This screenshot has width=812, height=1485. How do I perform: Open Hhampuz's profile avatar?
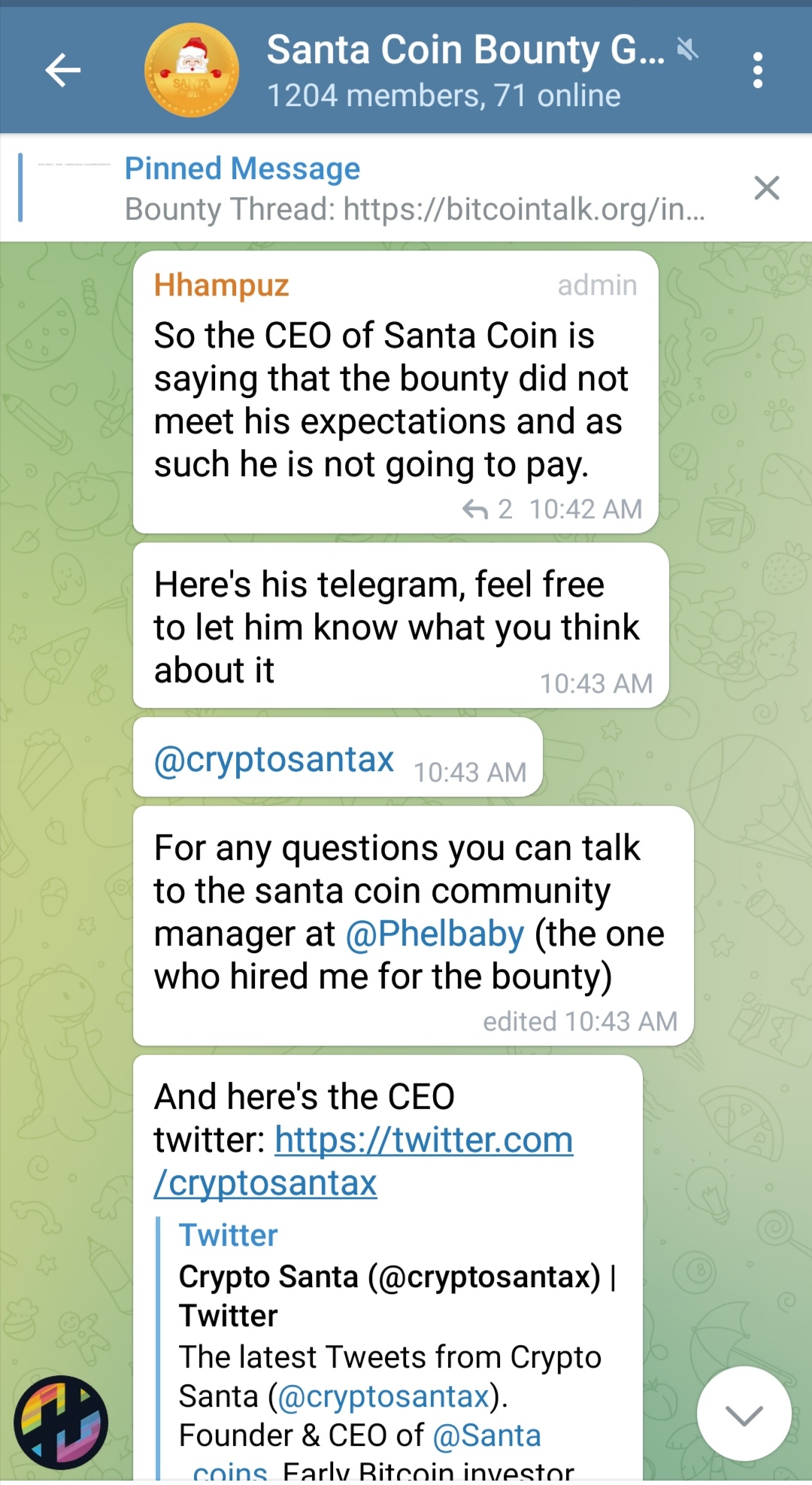point(61,1422)
